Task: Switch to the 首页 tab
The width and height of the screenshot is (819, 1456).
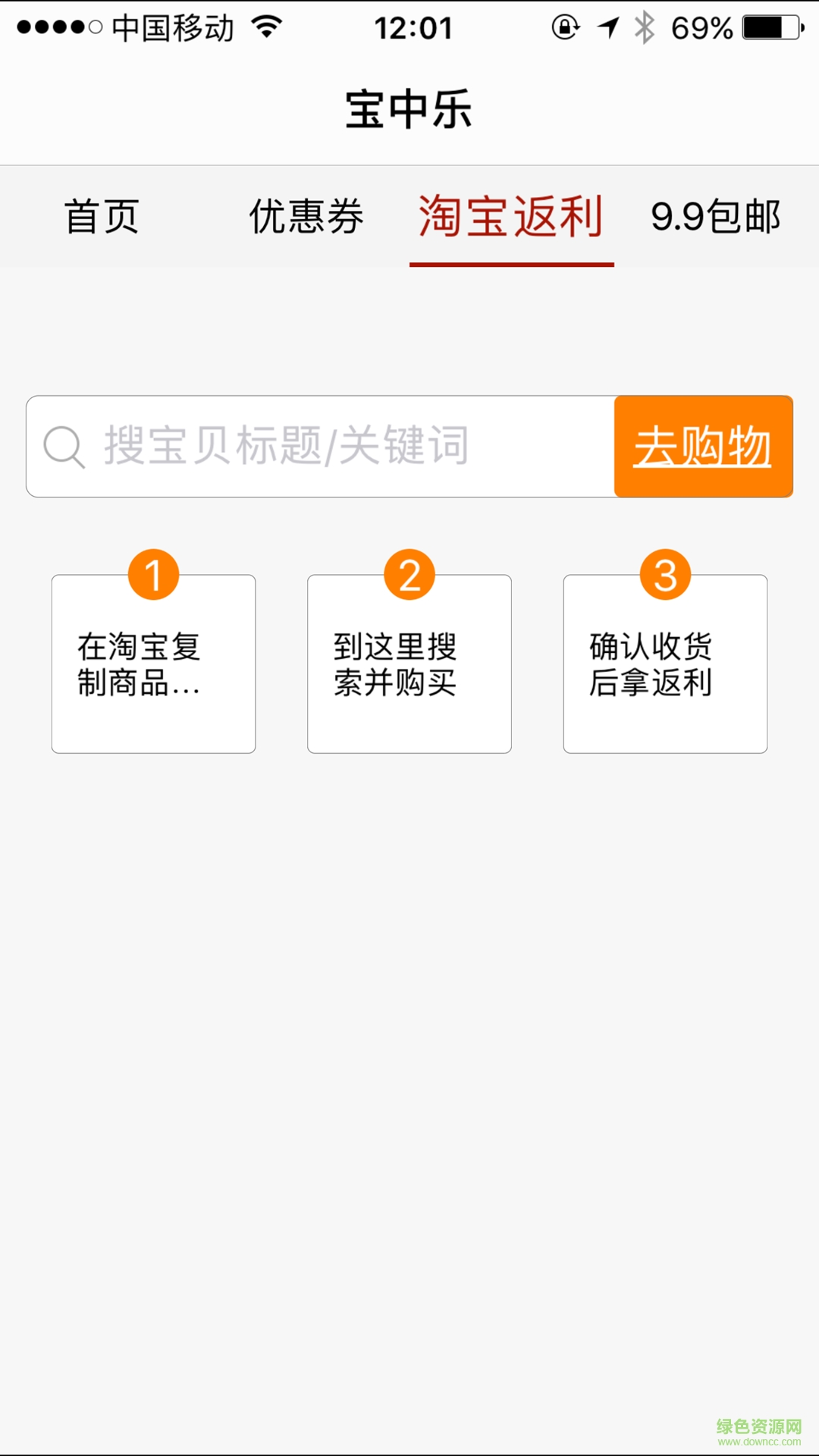Action: pyautogui.click(x=102, y=218)
